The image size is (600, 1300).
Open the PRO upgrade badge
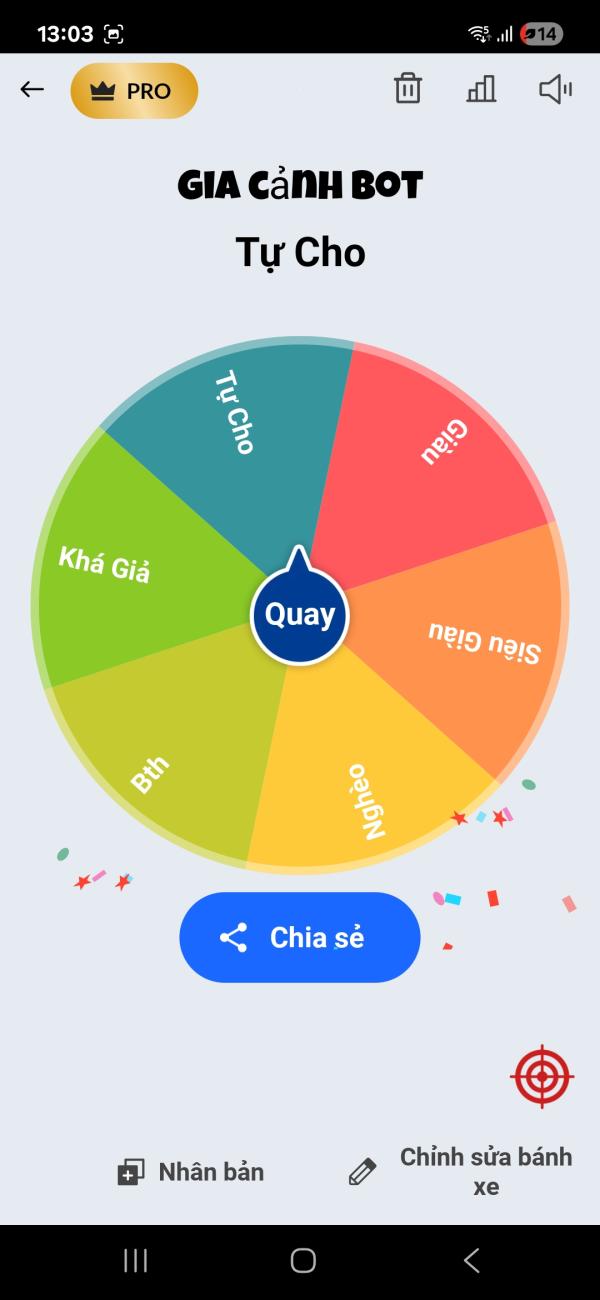point(134,91)
